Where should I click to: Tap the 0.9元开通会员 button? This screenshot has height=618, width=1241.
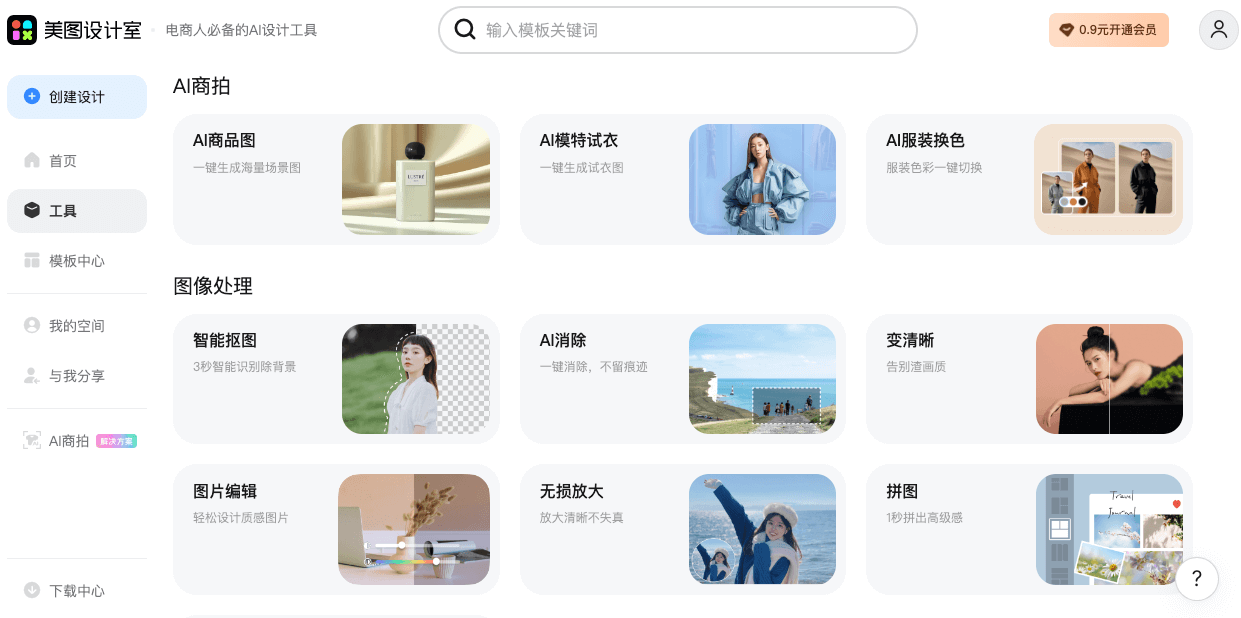point(1108,30)
